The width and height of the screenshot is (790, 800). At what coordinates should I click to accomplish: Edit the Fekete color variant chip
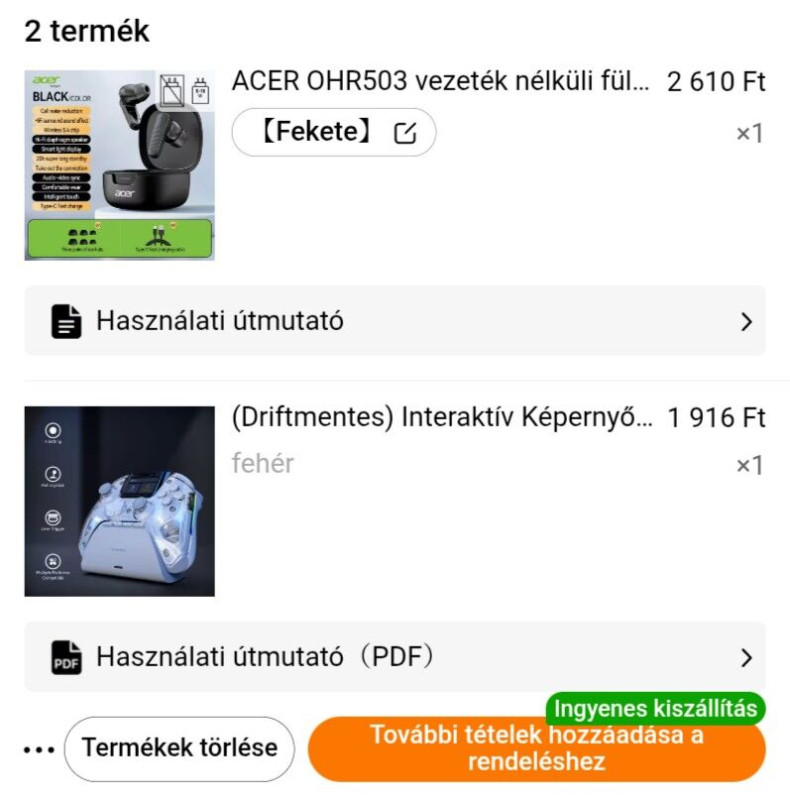[x=333, y=132]
